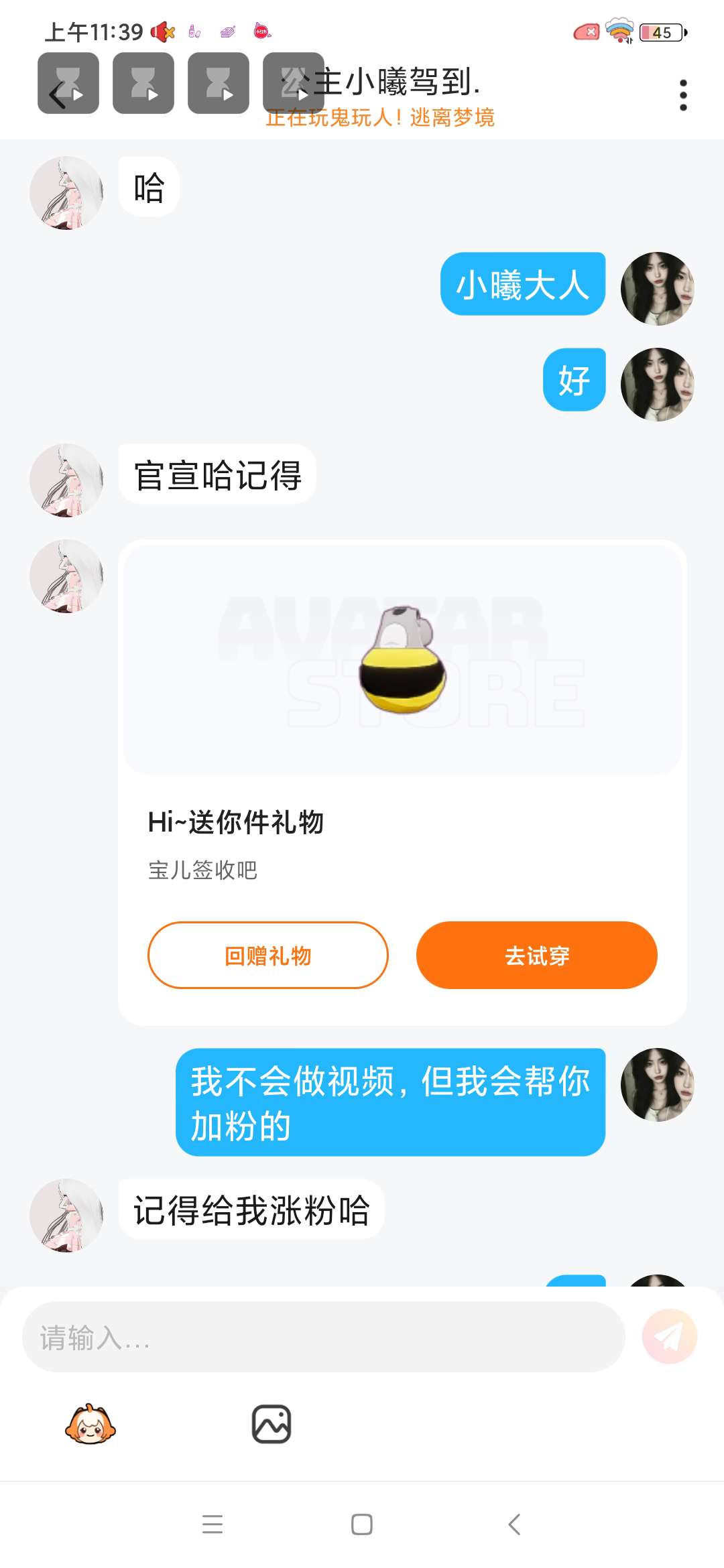Image resolution: width=724 pixels, height=1568 pixels.
Task: Open the three-dot overflow menu
Action: tap(683, 95)
